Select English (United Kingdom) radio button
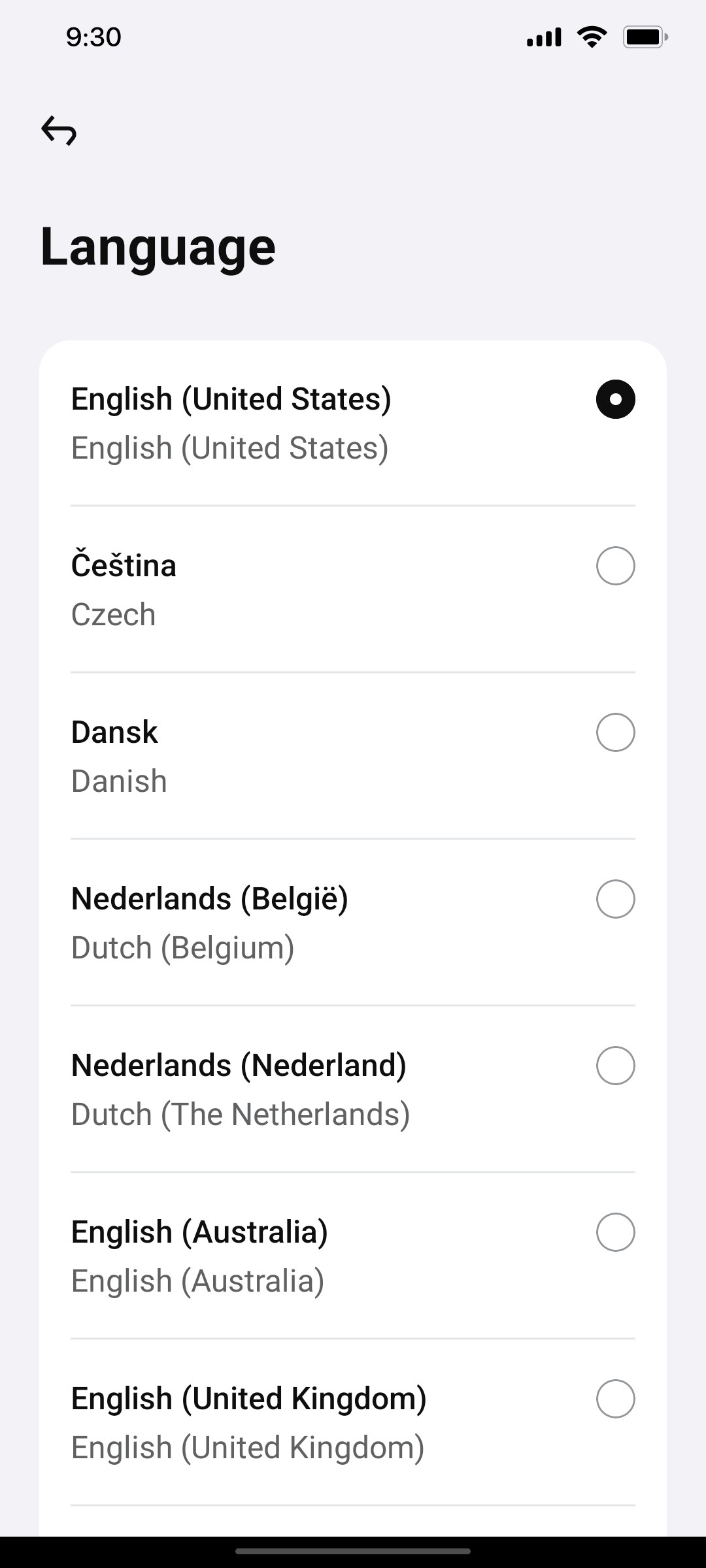 pos(614,1399)
